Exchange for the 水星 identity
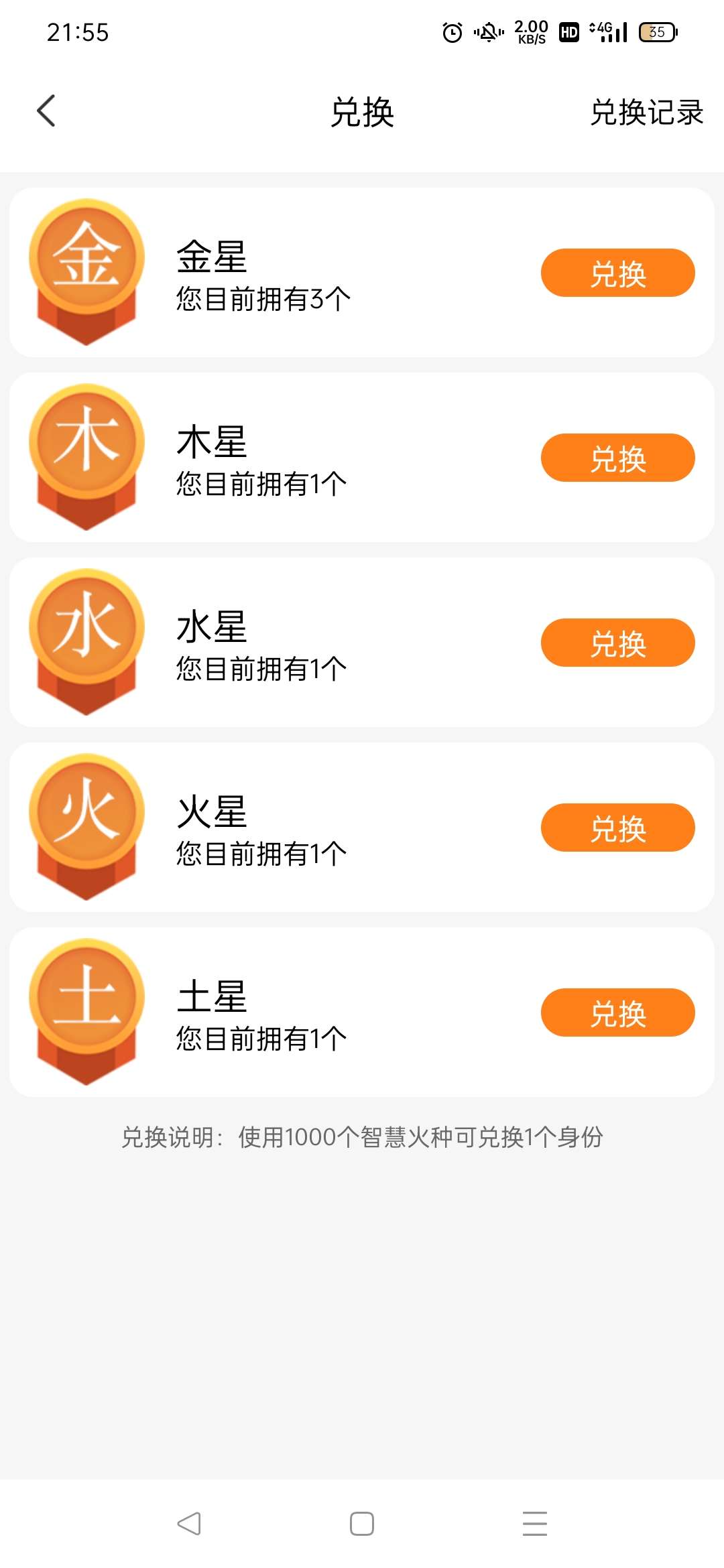This screenshot has width=724, height=1568. pos(617,643)
